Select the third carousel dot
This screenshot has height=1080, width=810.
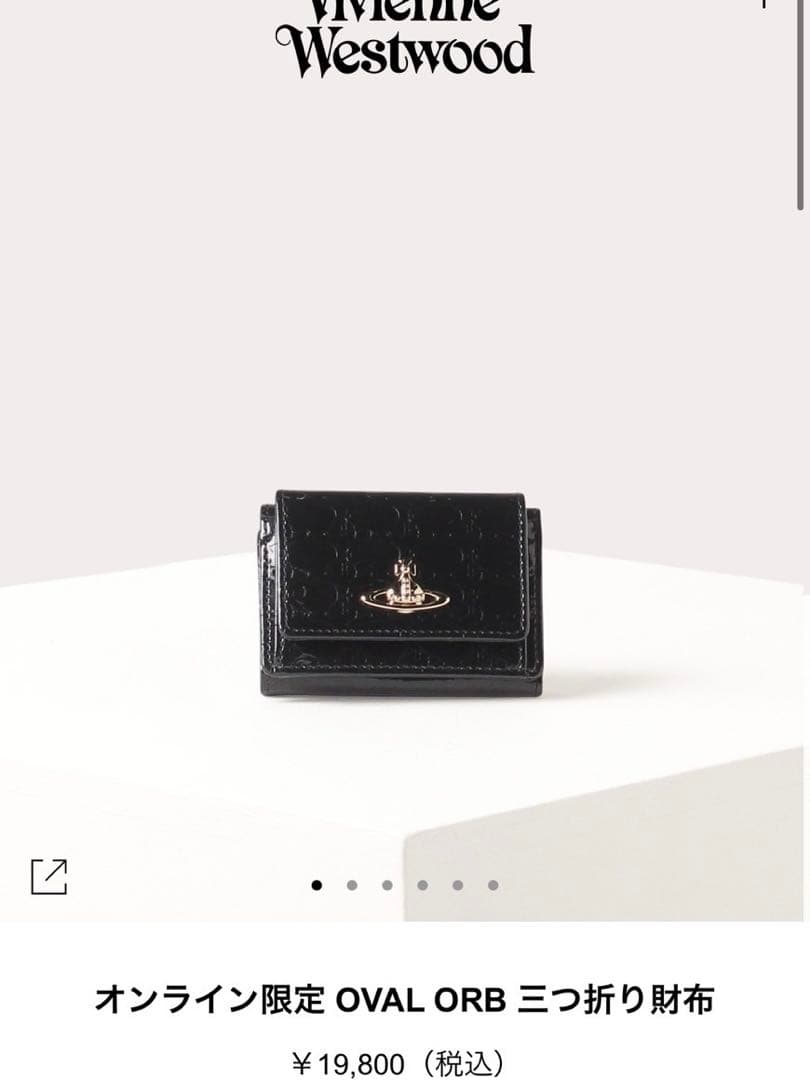386,884
